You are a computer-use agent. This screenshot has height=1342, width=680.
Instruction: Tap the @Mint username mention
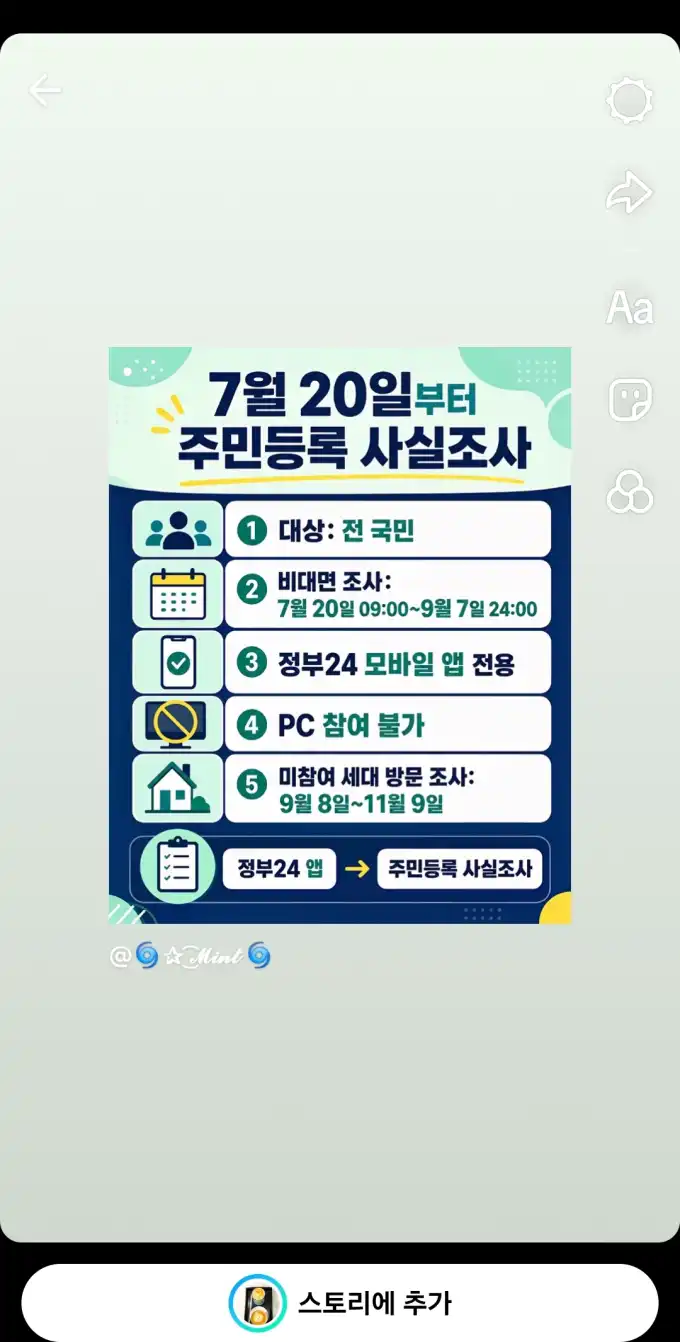(190, 956)
